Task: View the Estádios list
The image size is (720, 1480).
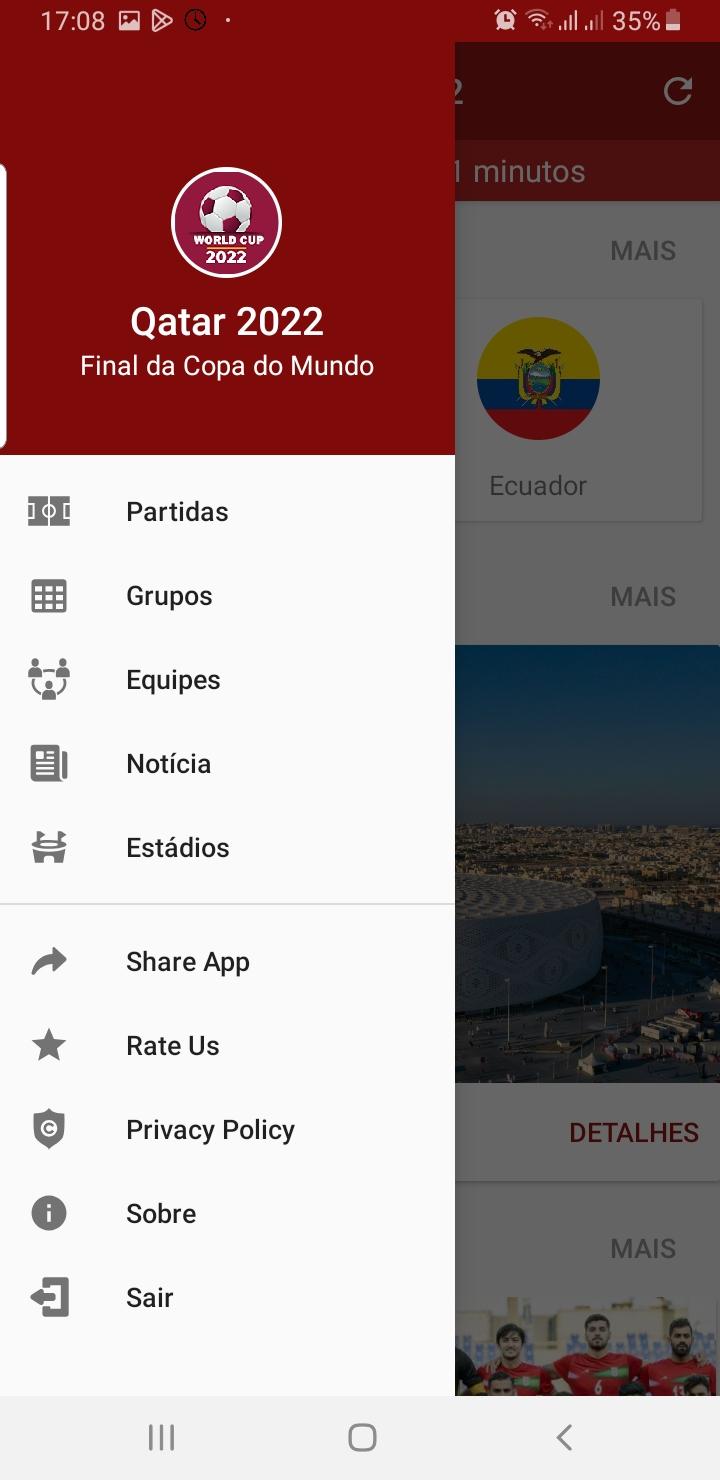Action: point(177,848)
